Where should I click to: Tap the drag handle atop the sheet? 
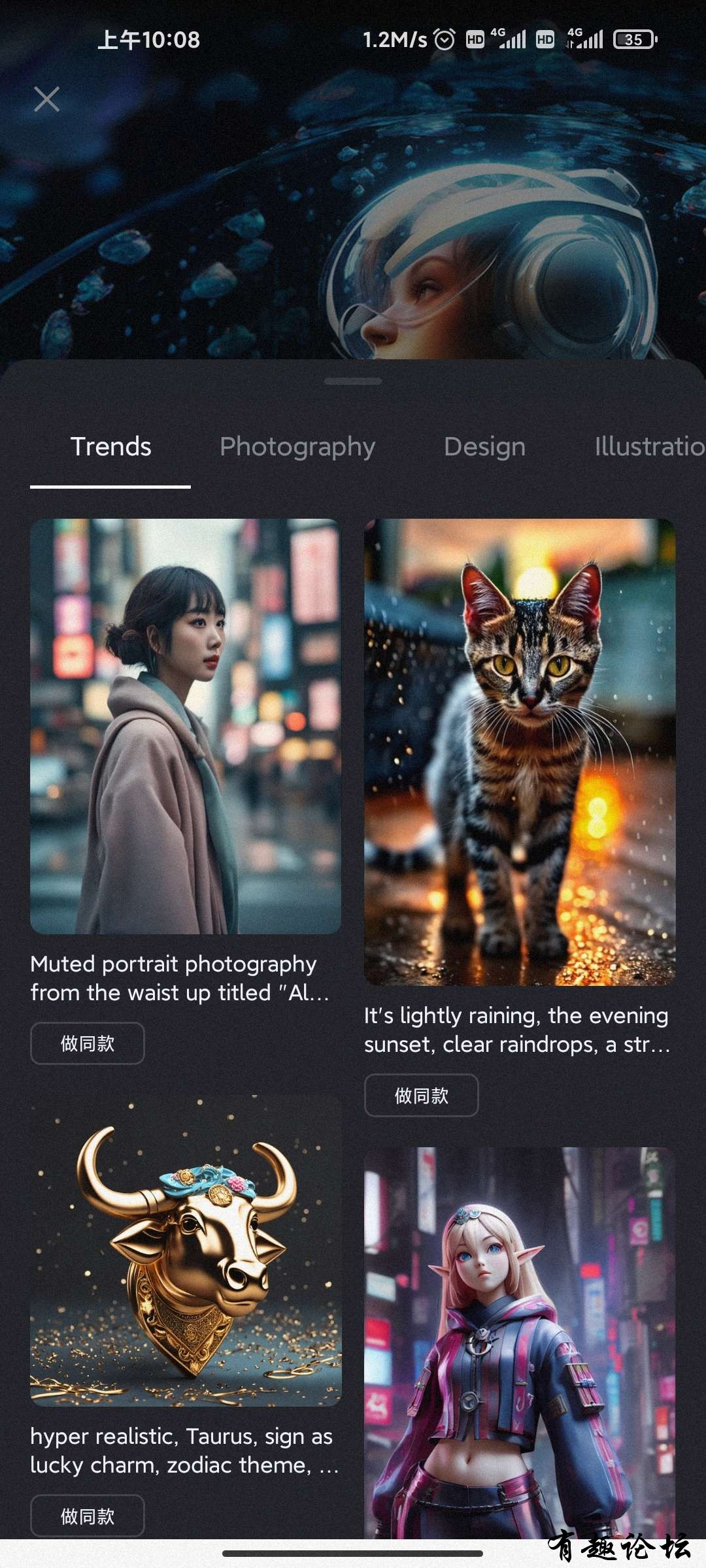[x=353, y=381]
